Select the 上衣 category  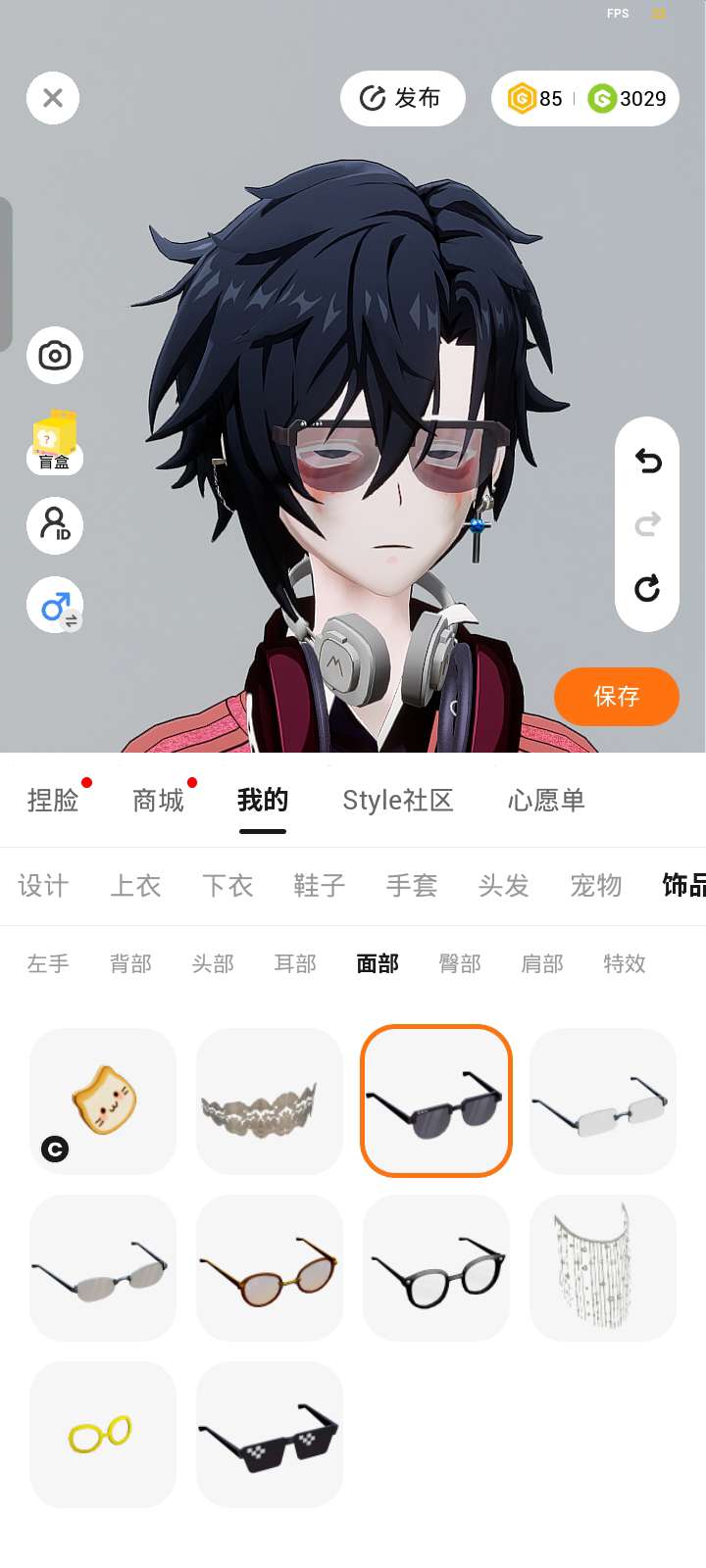135,886
